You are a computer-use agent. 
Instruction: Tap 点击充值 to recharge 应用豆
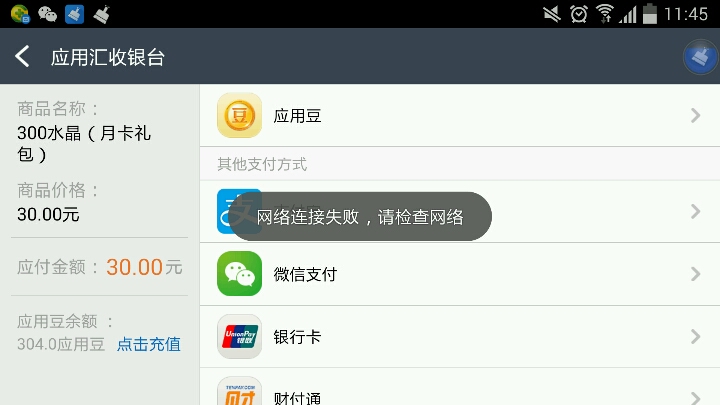point(148,344)
